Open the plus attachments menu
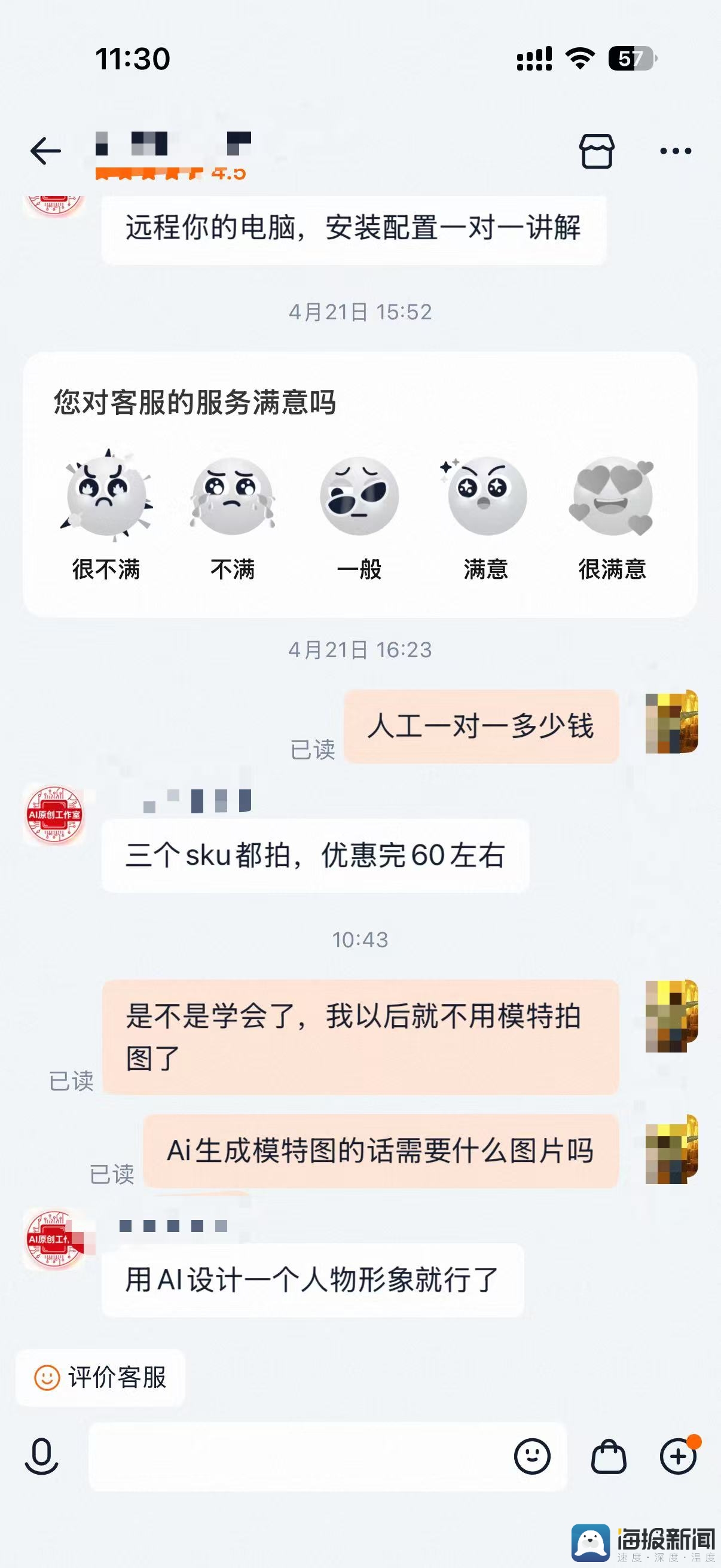This screenshot has width=721, height=1568. click(678, 1457)
